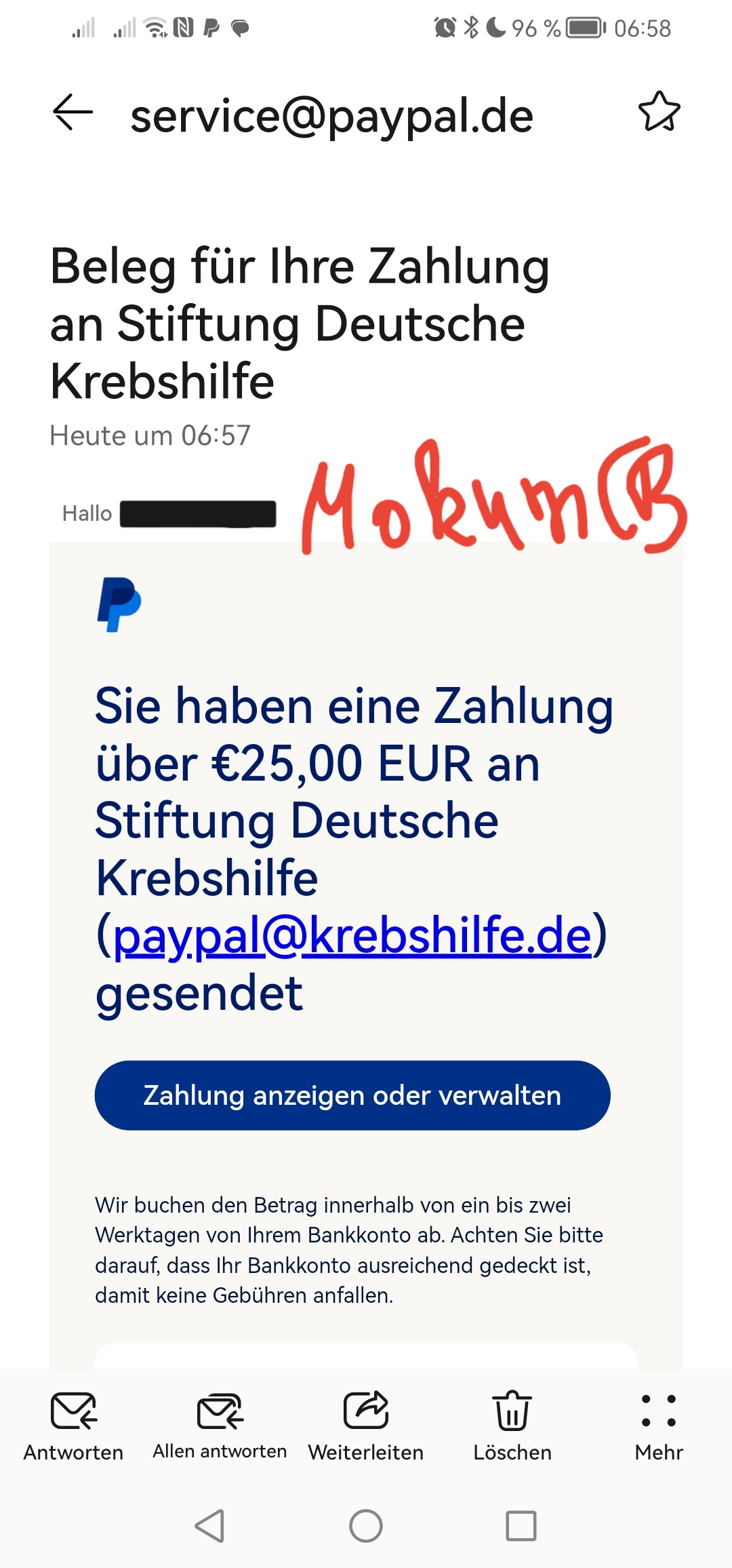732x1568 pixels.
Task: Forward the email with Weiterleiten
Action: pyautogui.click(x=366, y=1424)
